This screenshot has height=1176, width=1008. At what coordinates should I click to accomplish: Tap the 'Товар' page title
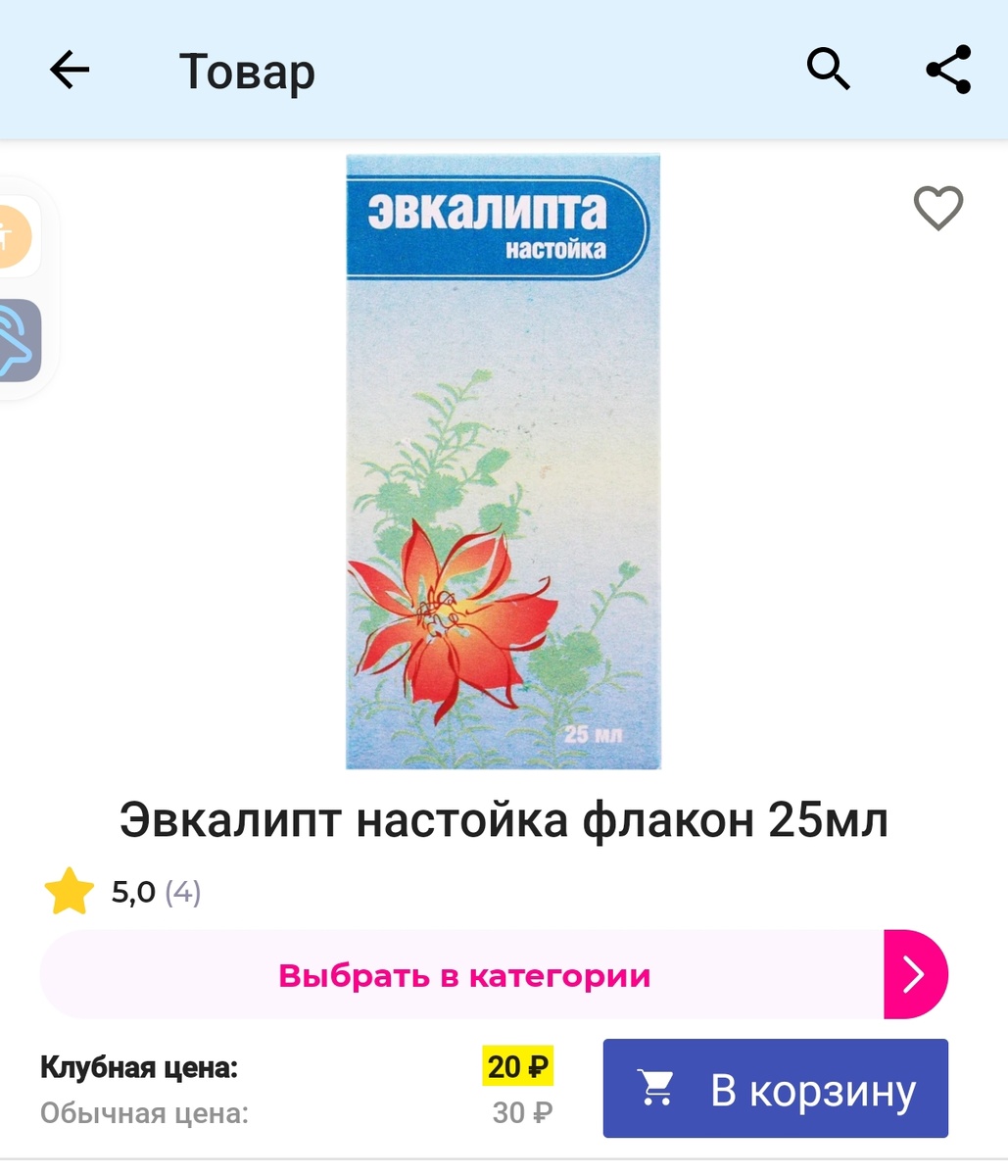click(x=246, y=71)
